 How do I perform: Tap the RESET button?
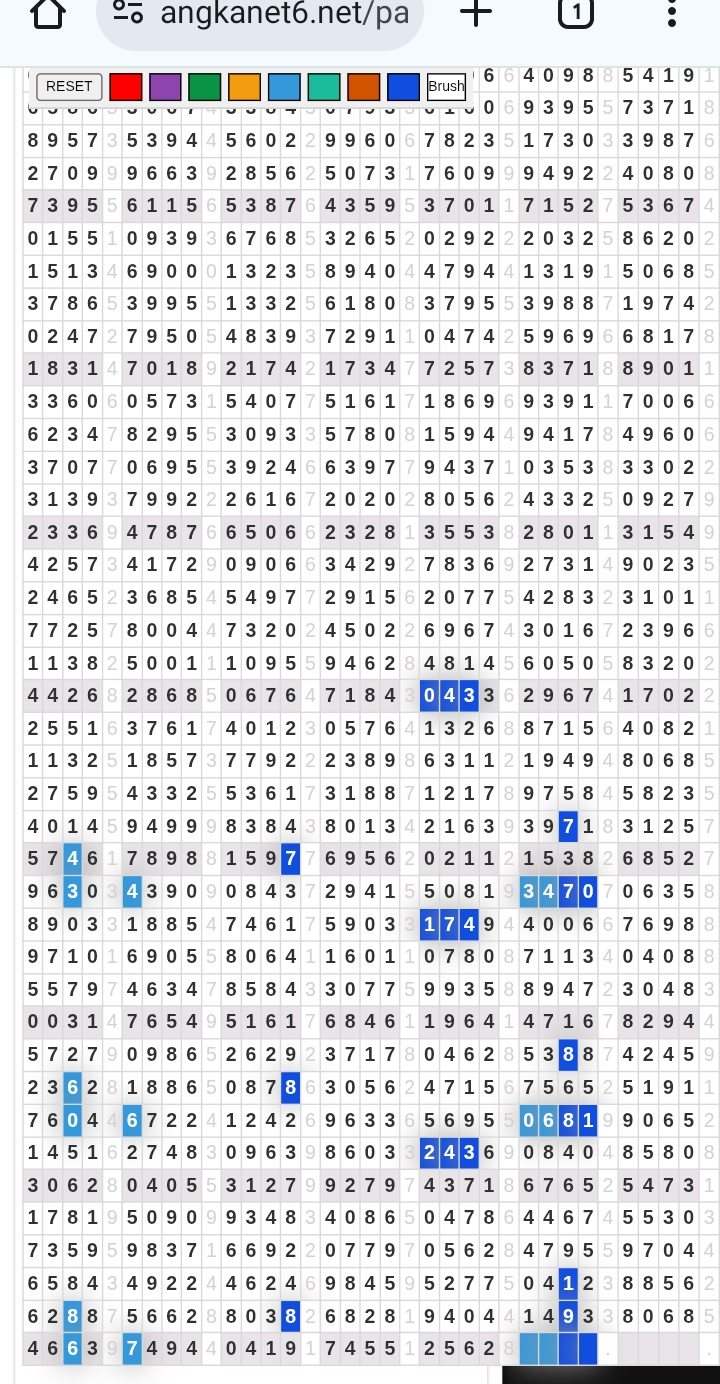click(69, 86)
